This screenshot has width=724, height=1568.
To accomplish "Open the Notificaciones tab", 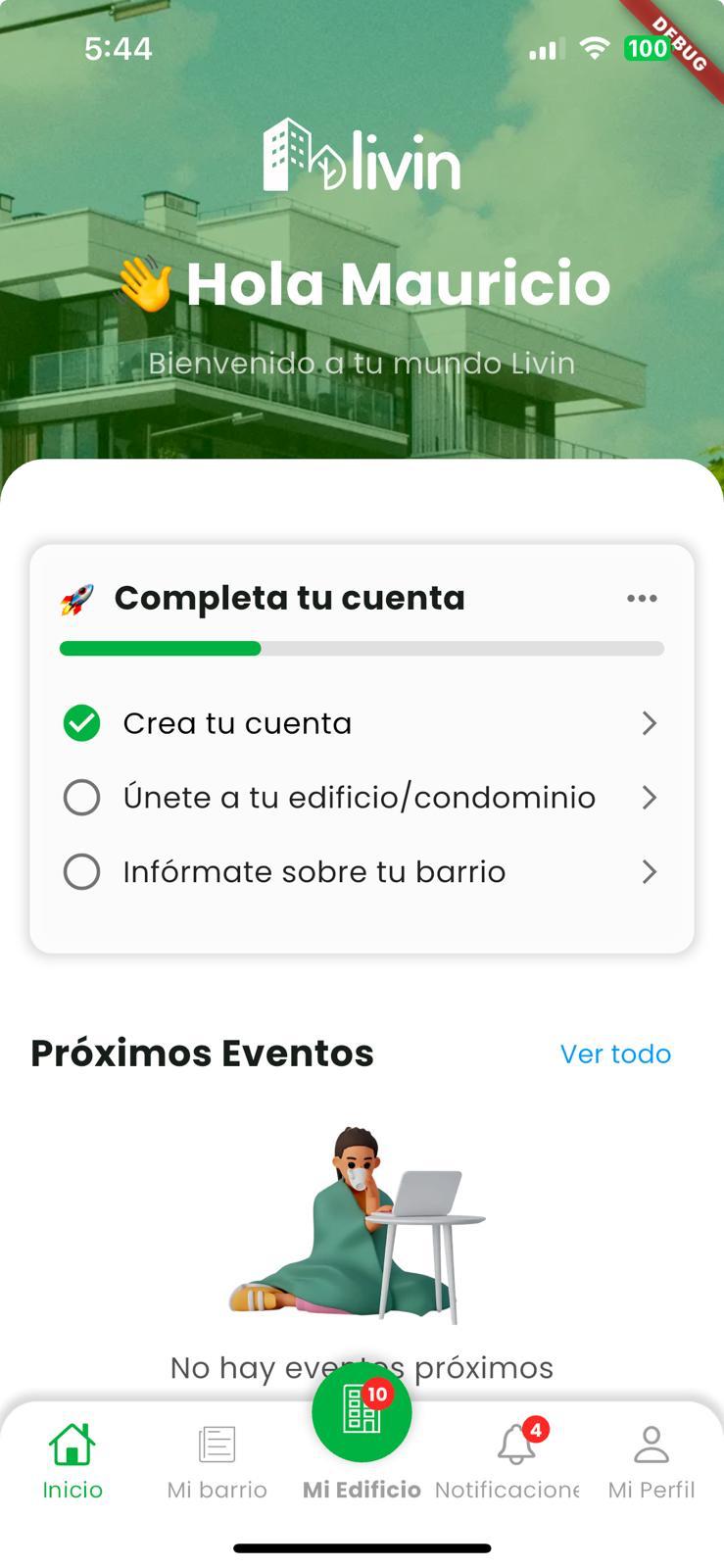I will 509,1460.
